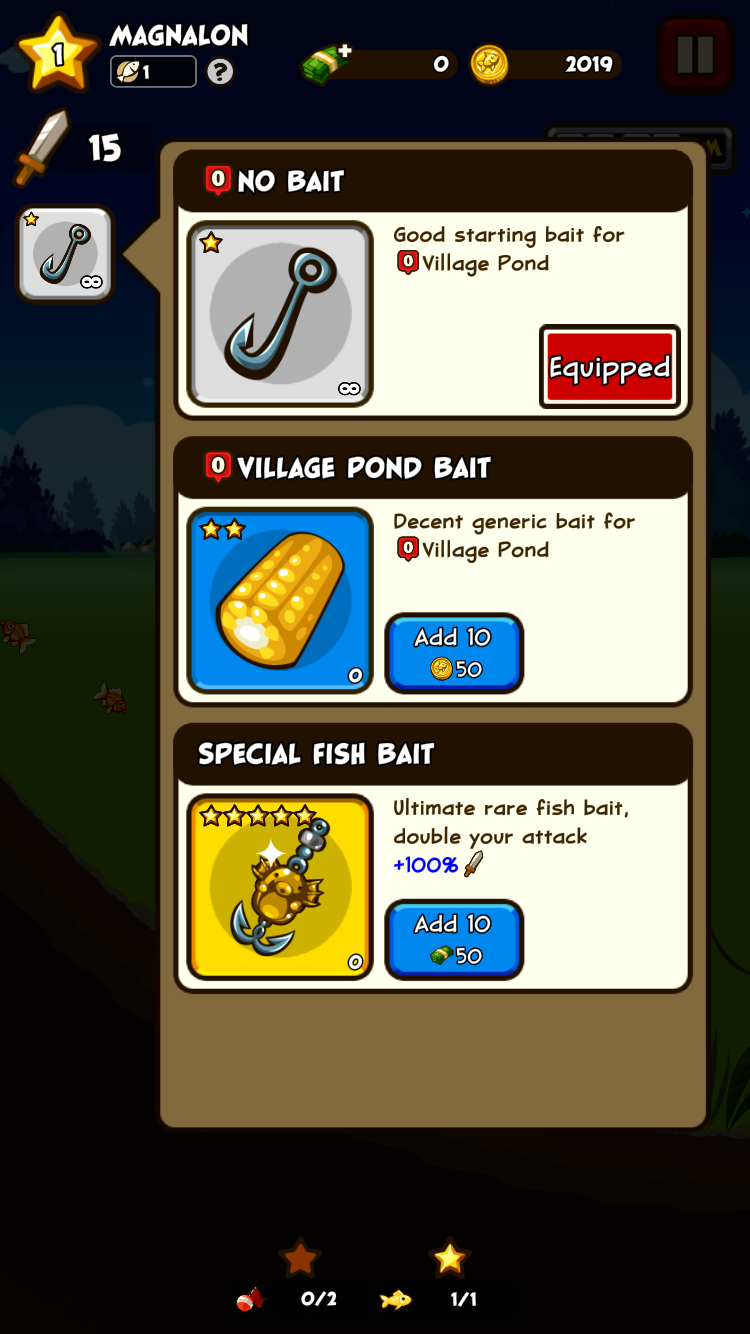Buy 10 Village Pond Bait for 50 coins
Viewport: 750px width, 1334px height.
[x=454, y=653]
